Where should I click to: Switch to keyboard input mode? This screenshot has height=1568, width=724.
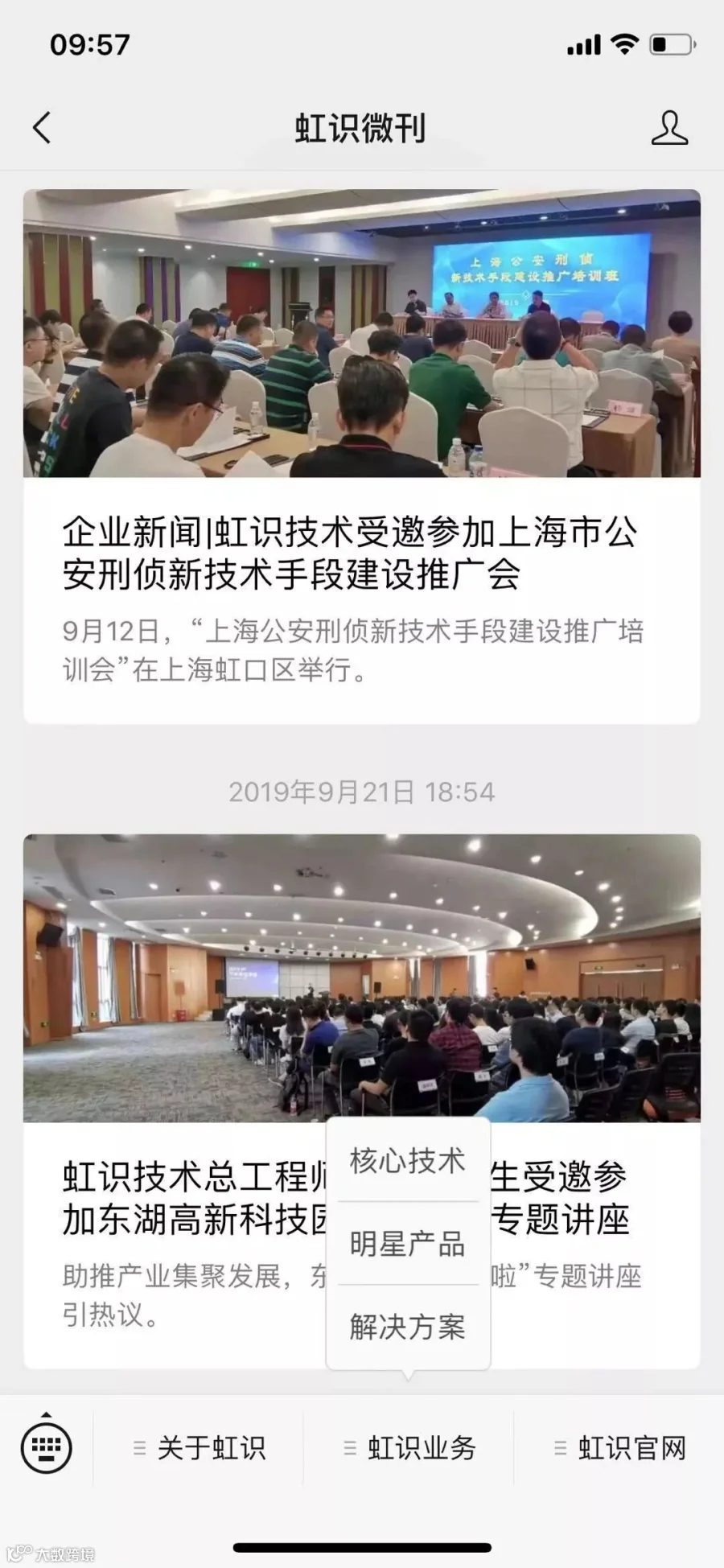coord(47,1447)
